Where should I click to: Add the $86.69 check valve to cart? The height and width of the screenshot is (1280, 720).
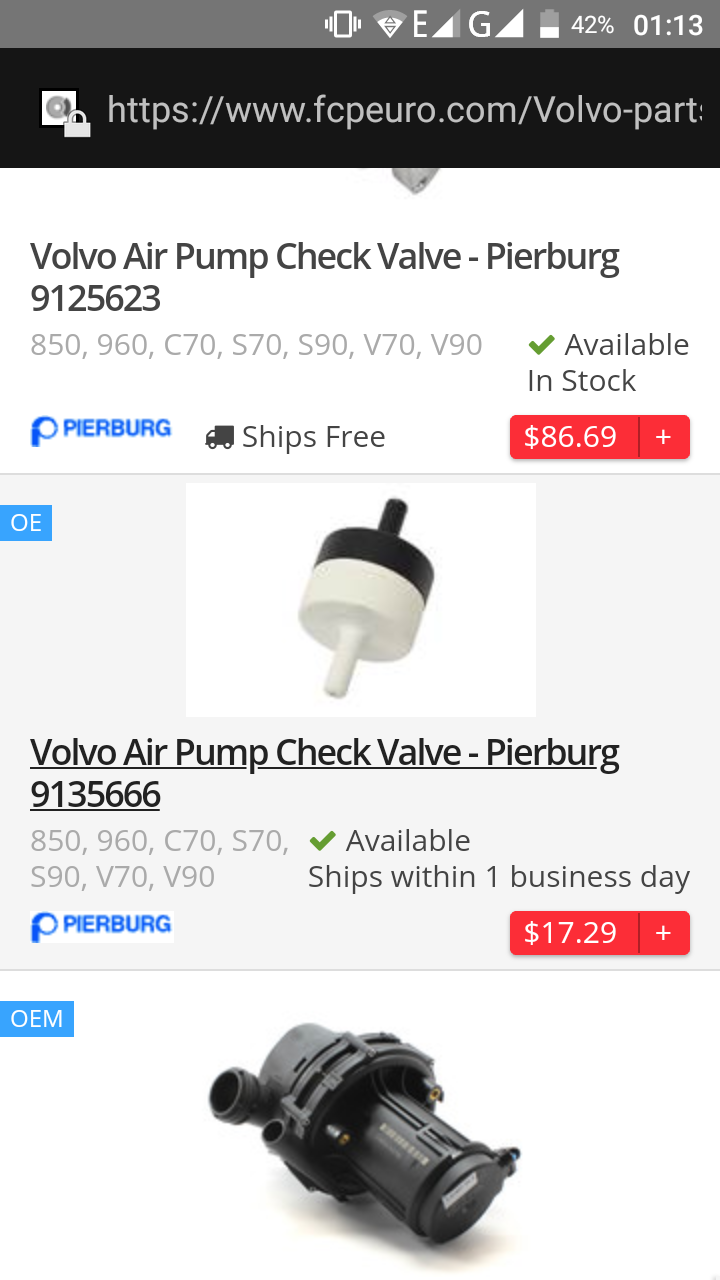664,437
